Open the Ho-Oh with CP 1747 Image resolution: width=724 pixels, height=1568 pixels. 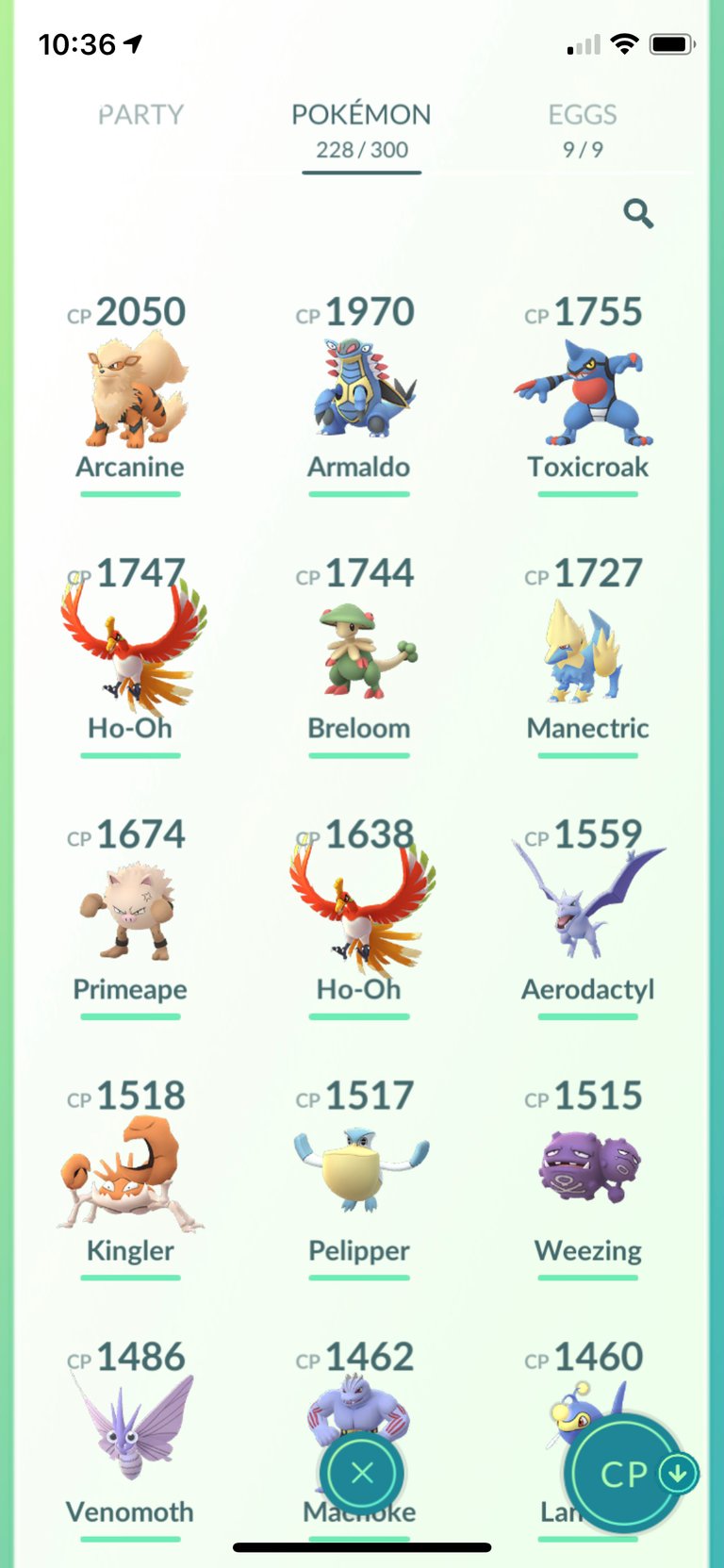(130, 654)
